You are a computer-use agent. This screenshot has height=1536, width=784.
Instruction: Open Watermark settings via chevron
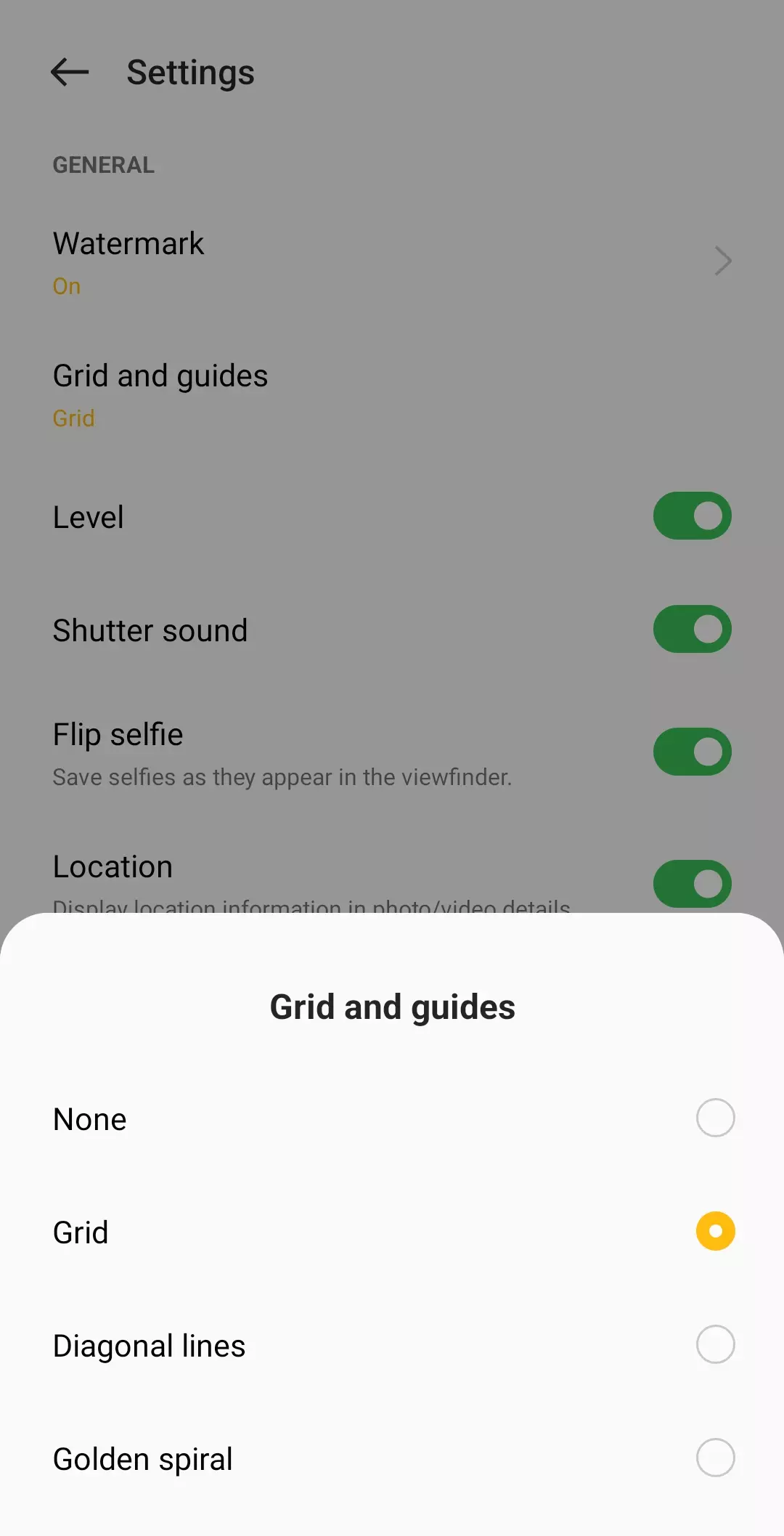722,260
